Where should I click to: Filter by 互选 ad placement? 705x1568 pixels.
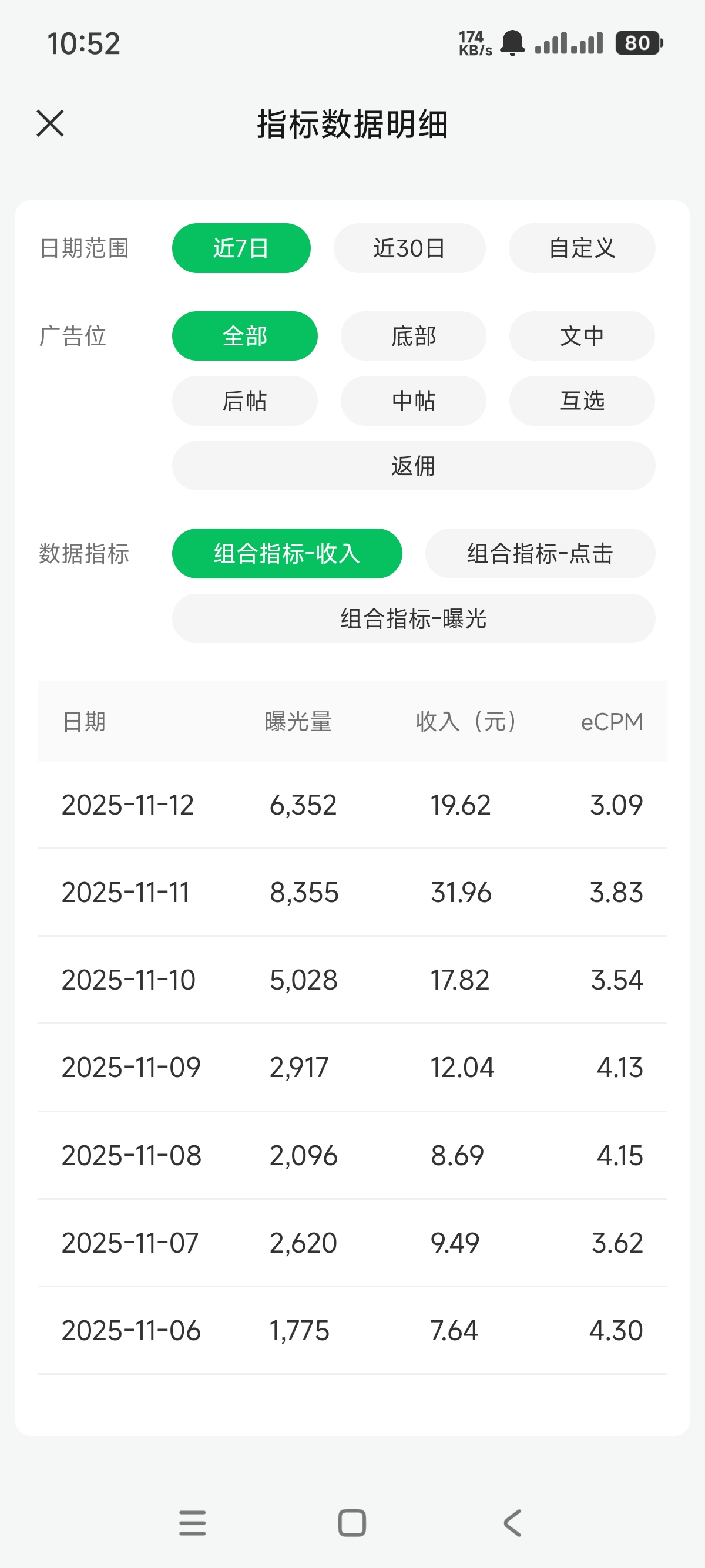click(x=582, y=401)
